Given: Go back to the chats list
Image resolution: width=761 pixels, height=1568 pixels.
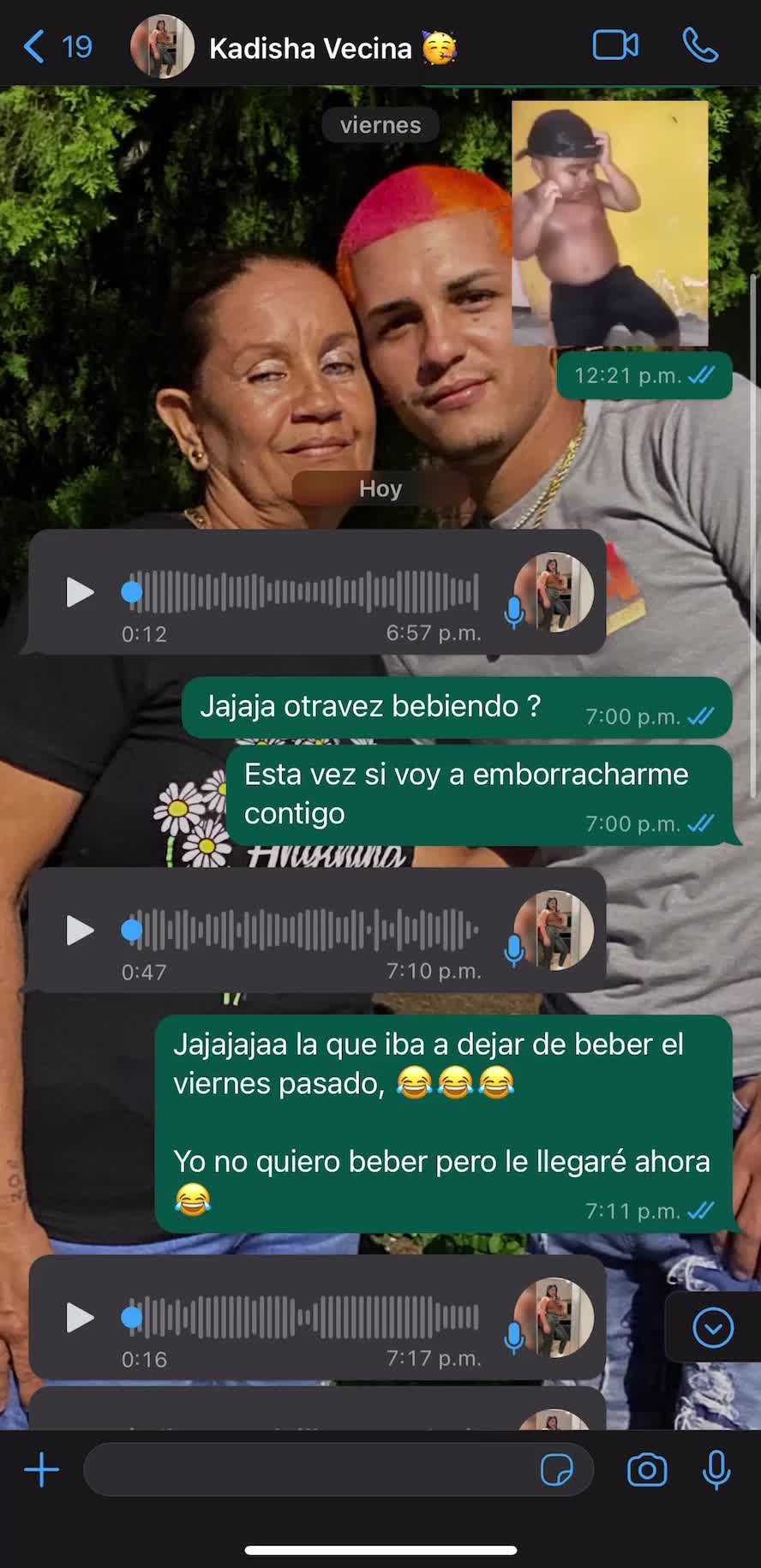Looking at the screenshot, I should tap(57, 47).
